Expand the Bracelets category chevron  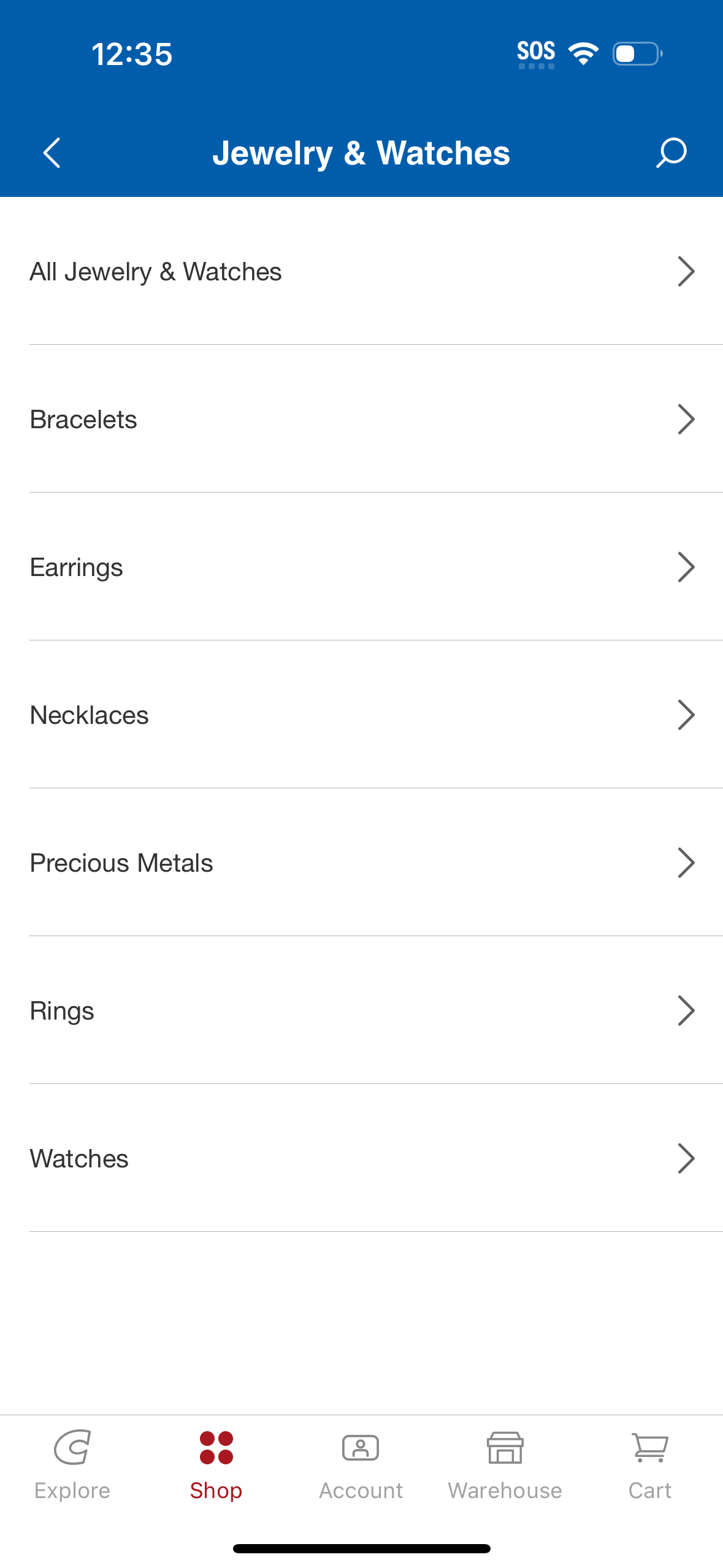[x=686, y=419]
